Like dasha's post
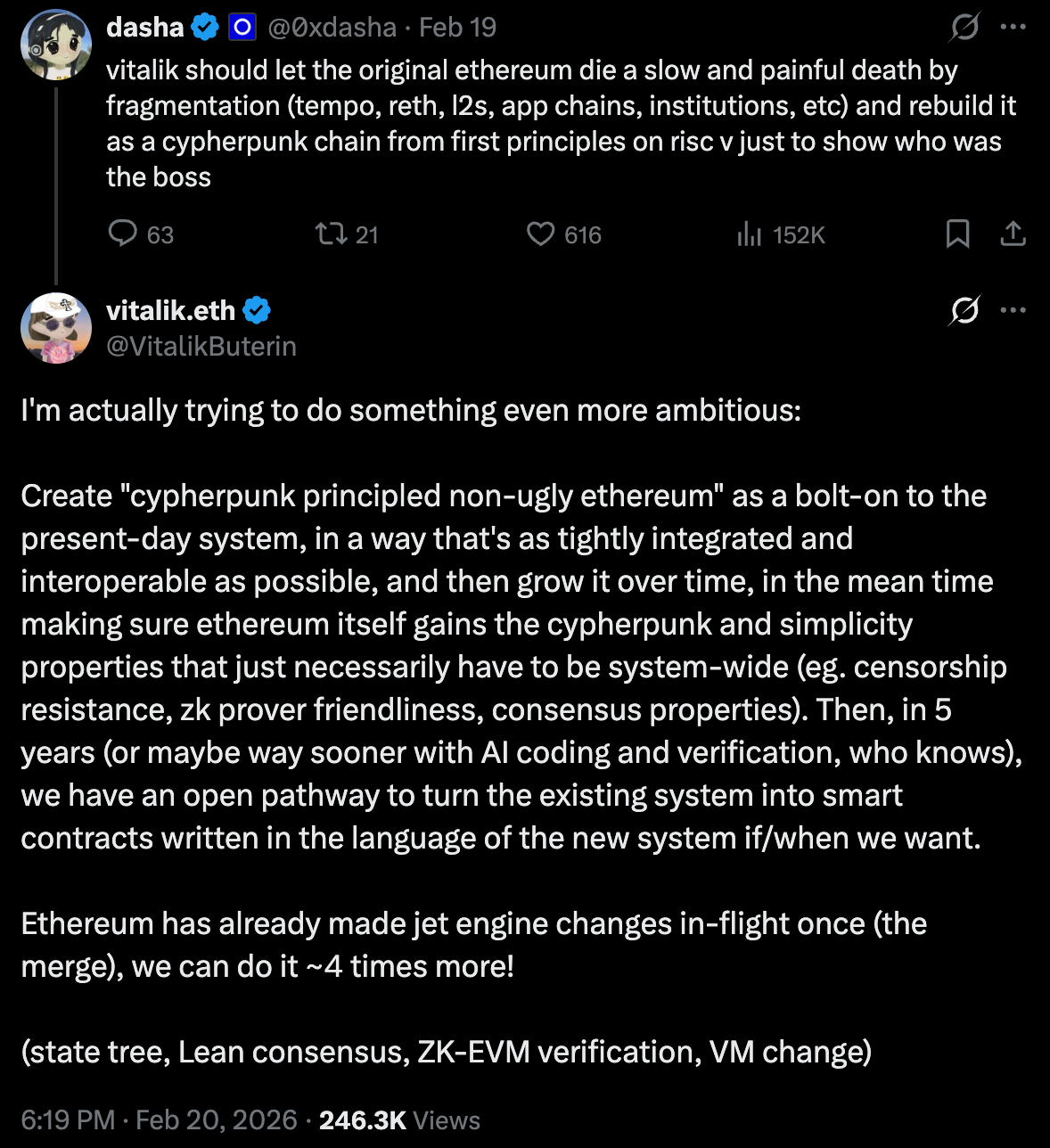1050x1148 pixels. point(540,234)
